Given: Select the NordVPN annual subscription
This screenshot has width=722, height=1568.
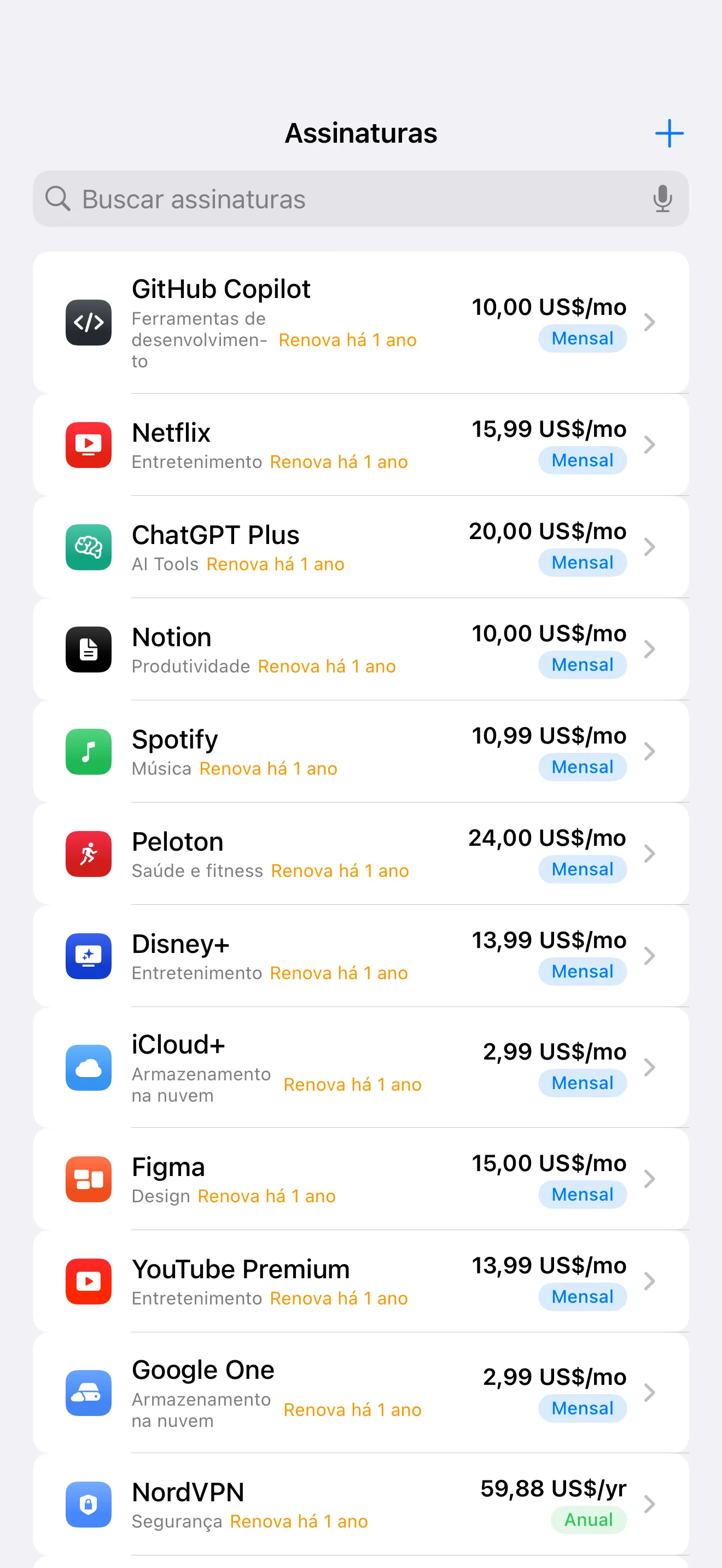Looking at the screenshot, I should point(360,1505).
